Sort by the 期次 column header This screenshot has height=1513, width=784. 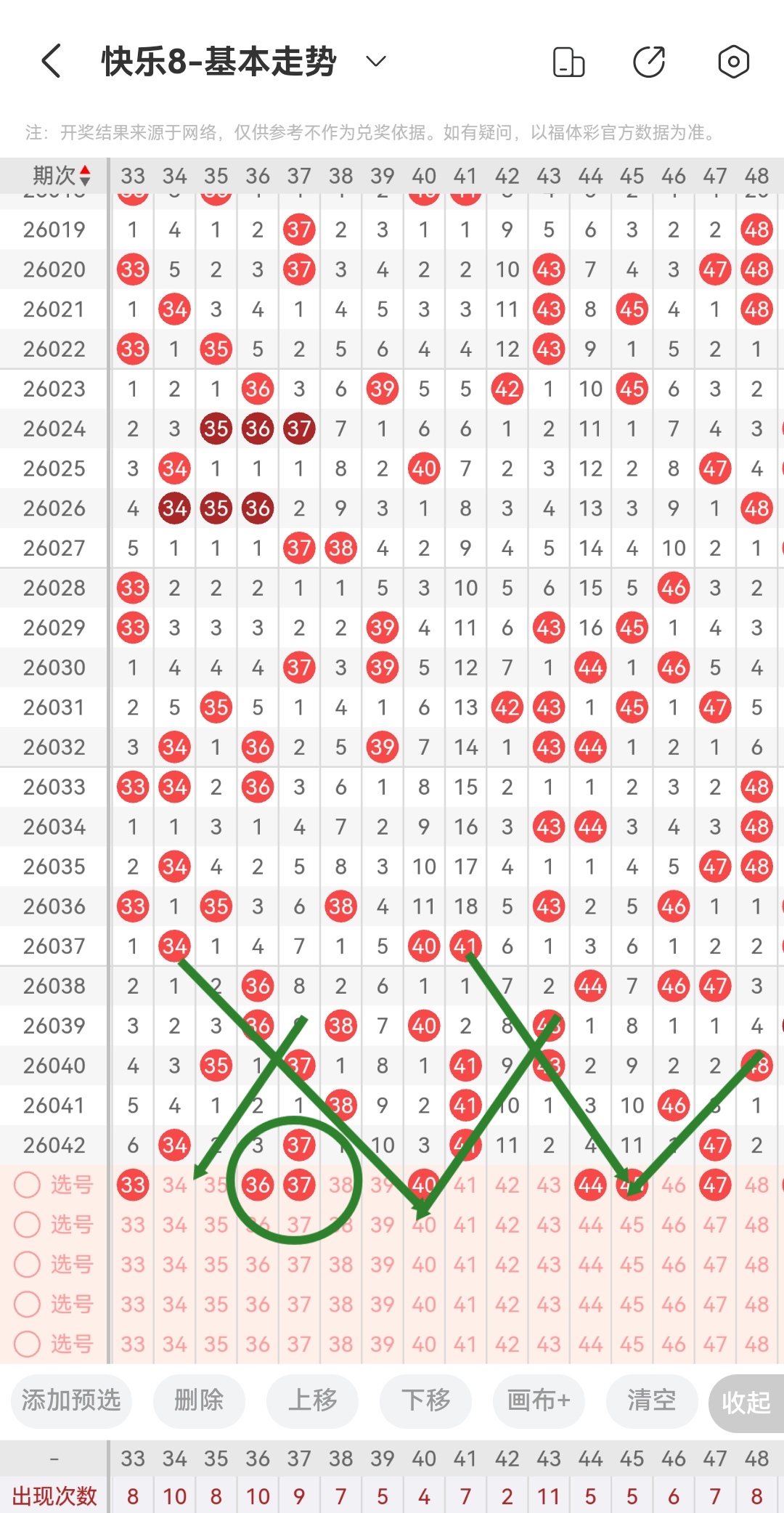coord(61,176)
